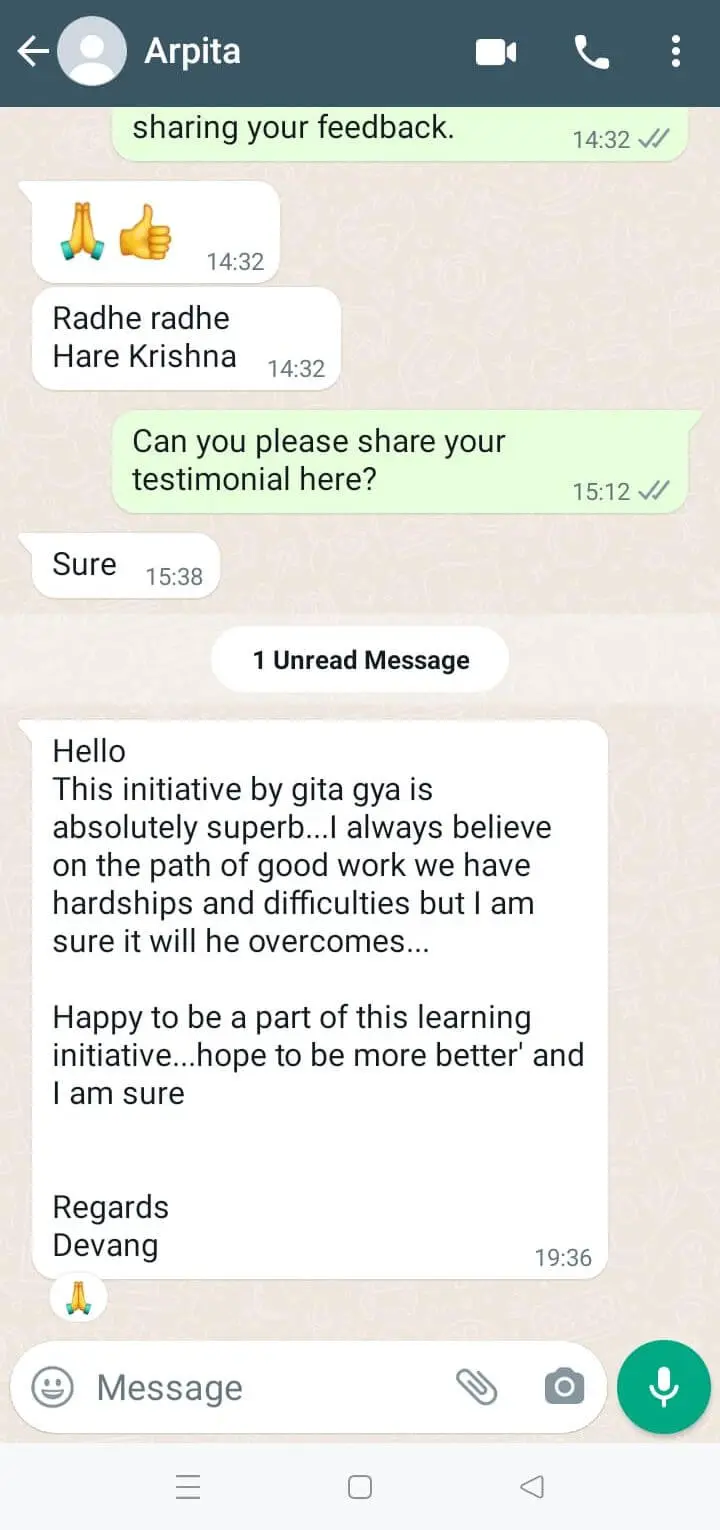Start a video call with Arpita
This screenshot has height=1530, width=720.
pyautogui.click(x=496, y=52)
